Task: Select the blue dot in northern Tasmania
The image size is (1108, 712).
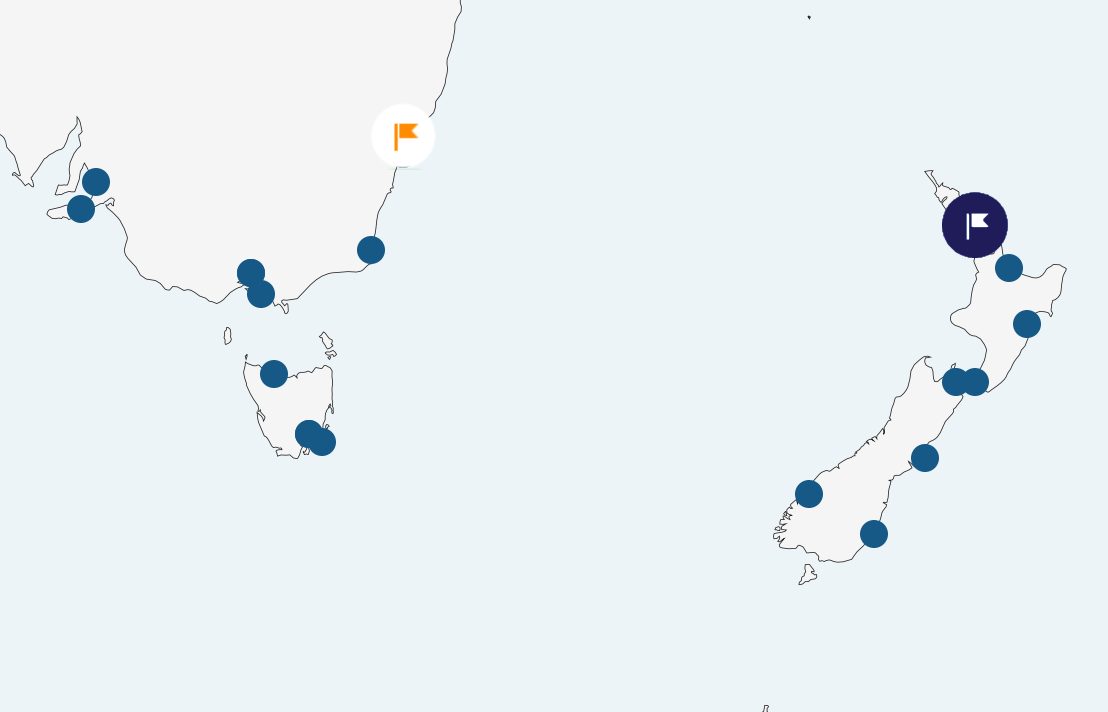Action: click(x=274, y=374)
